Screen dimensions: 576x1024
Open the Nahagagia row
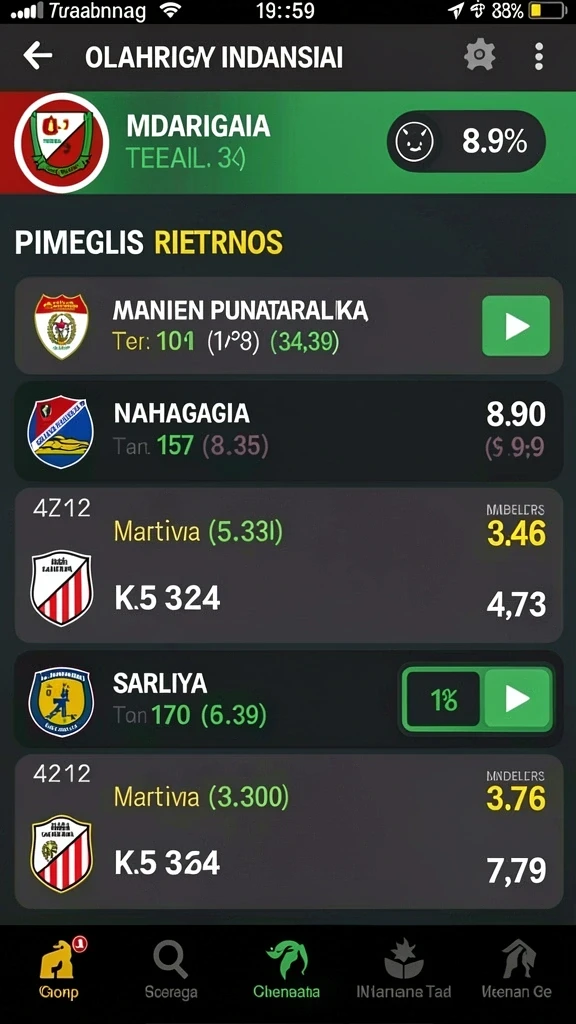tap(289, 431)
